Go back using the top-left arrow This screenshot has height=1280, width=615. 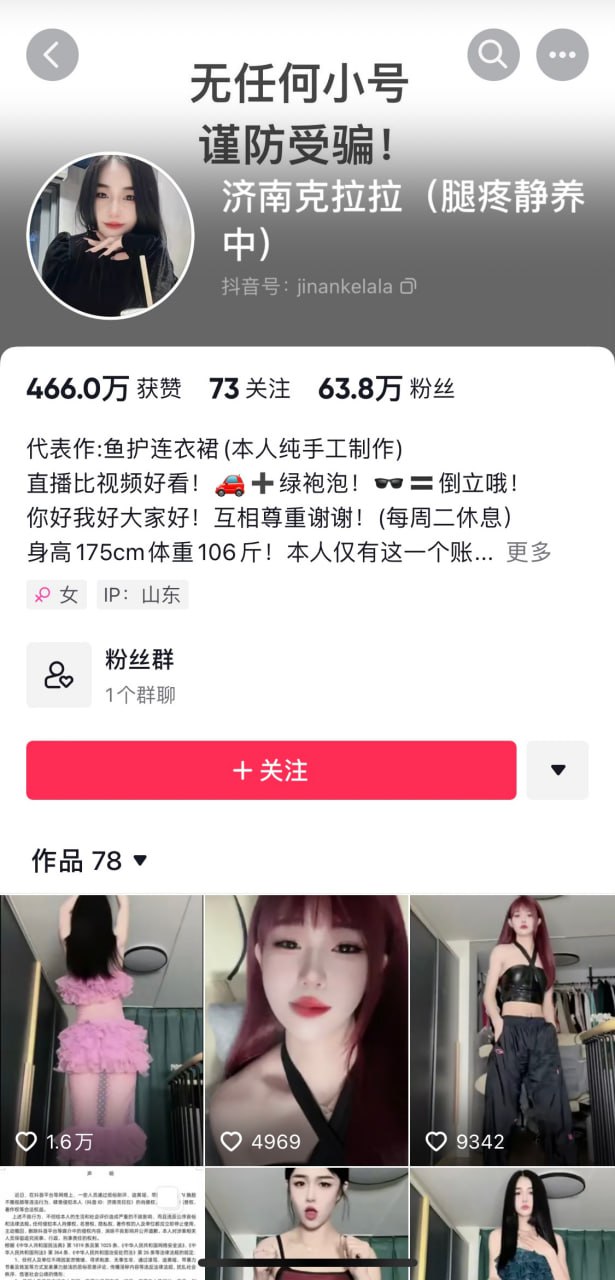52,54
